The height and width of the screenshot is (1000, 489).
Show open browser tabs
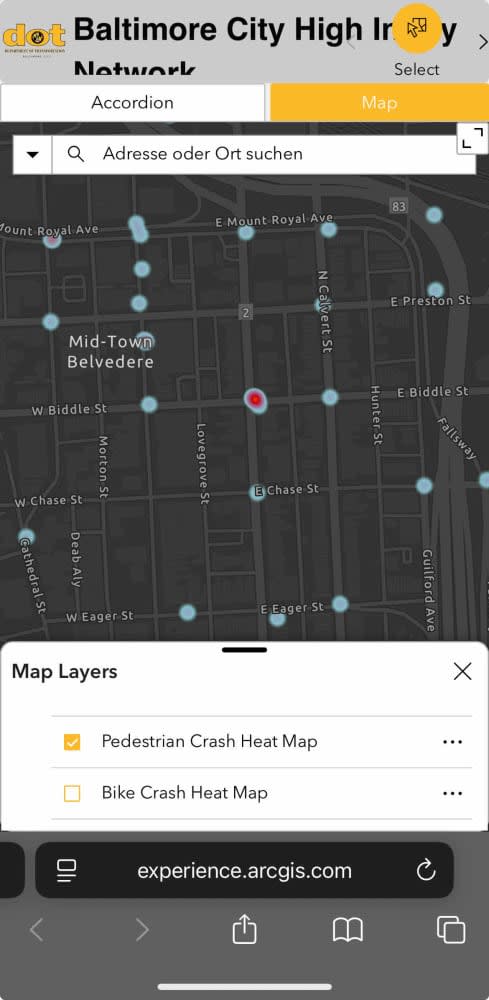pyautogui.click(x=451, y=930)
